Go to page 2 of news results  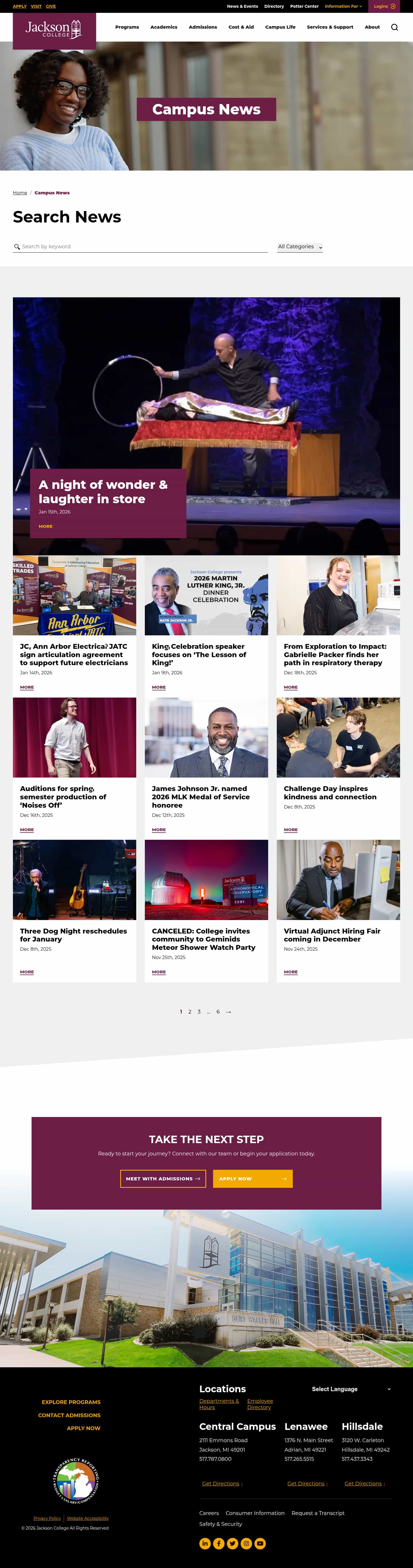point(190,1012)
